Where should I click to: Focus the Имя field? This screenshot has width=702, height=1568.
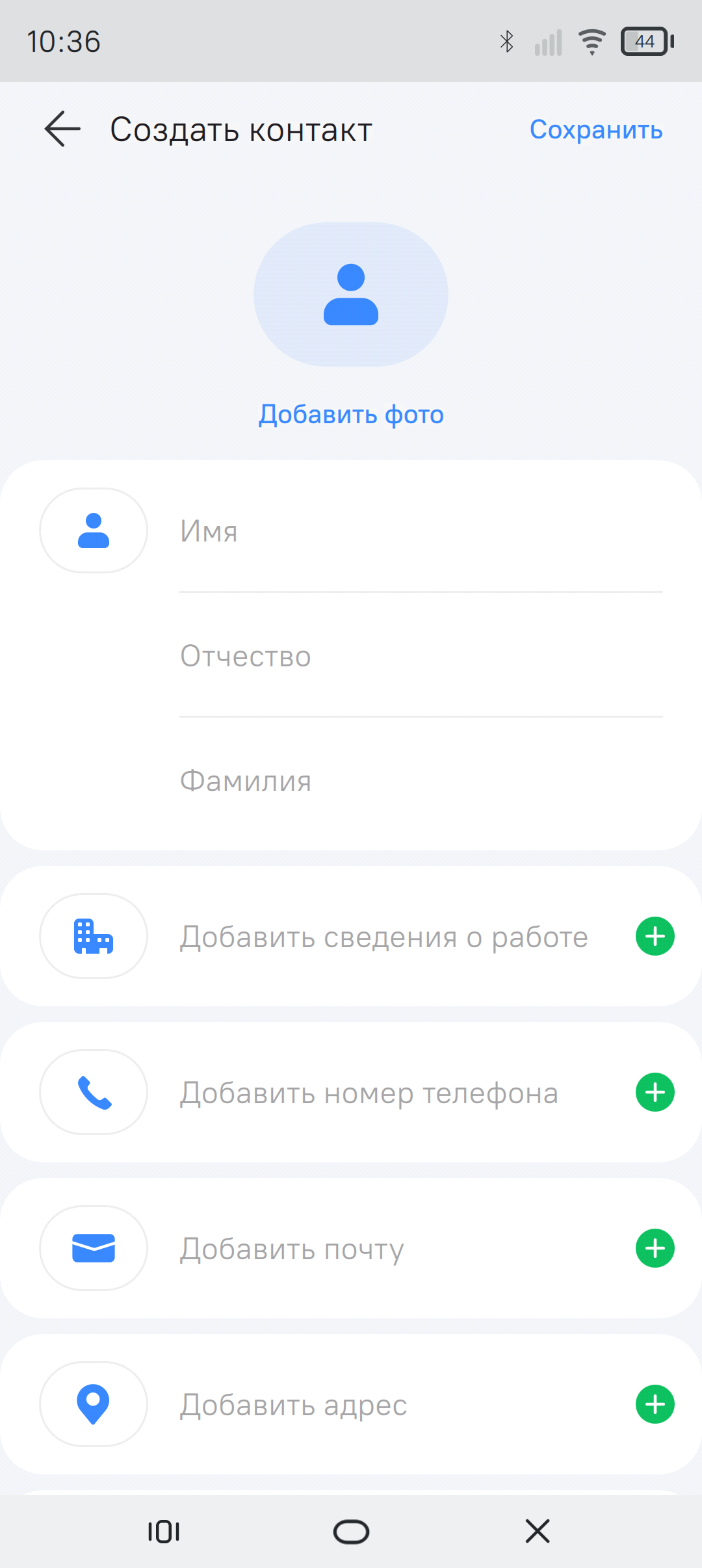421,531
